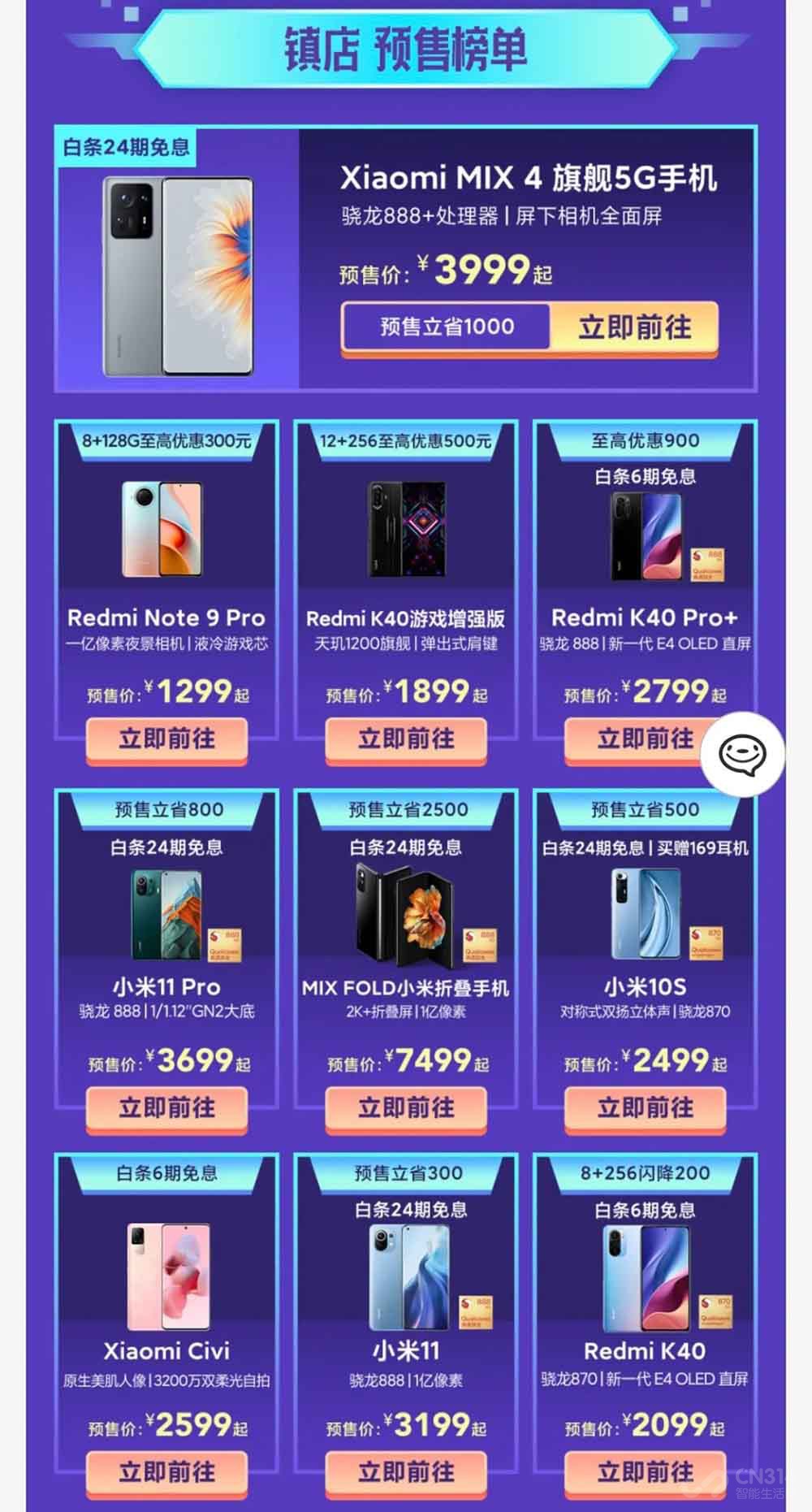Tap 立即前往 for Xiaomi MIX 4
The width and height of the screenshot is (812, 1512).
(634, 327)
